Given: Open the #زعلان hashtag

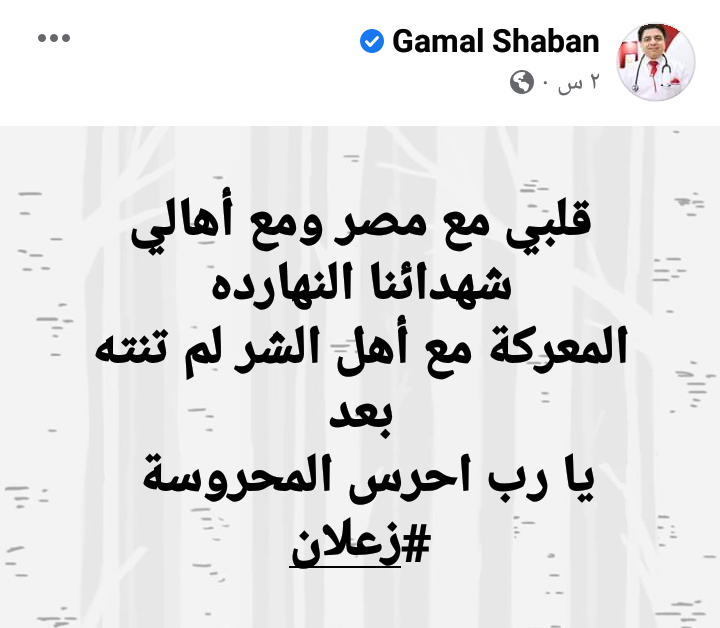Looking at the screenshot, I should click(x=359, y=547).
